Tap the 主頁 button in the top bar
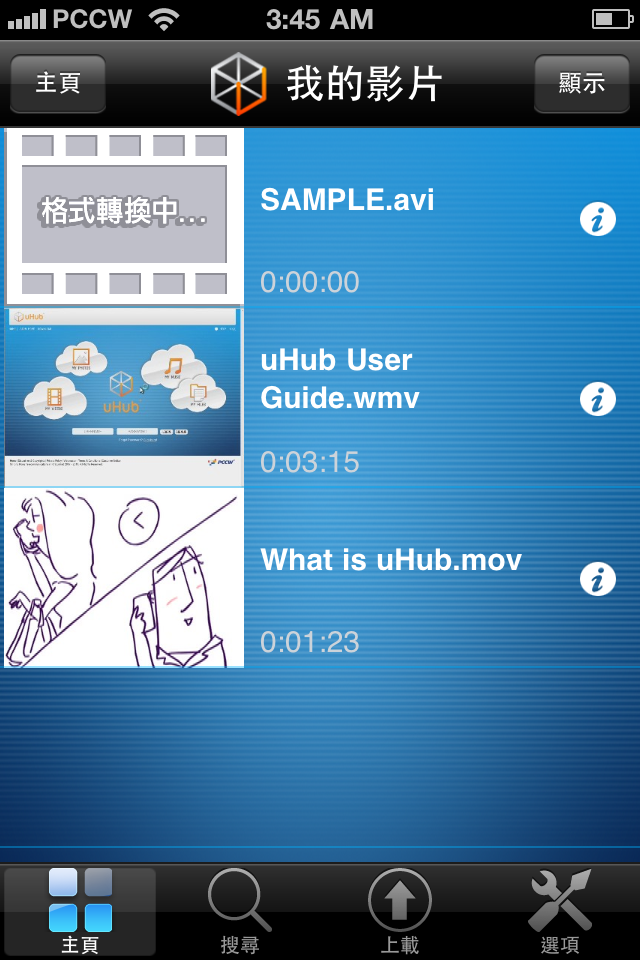The height and width of the screenshot is (960, 640). coord(58,83)
